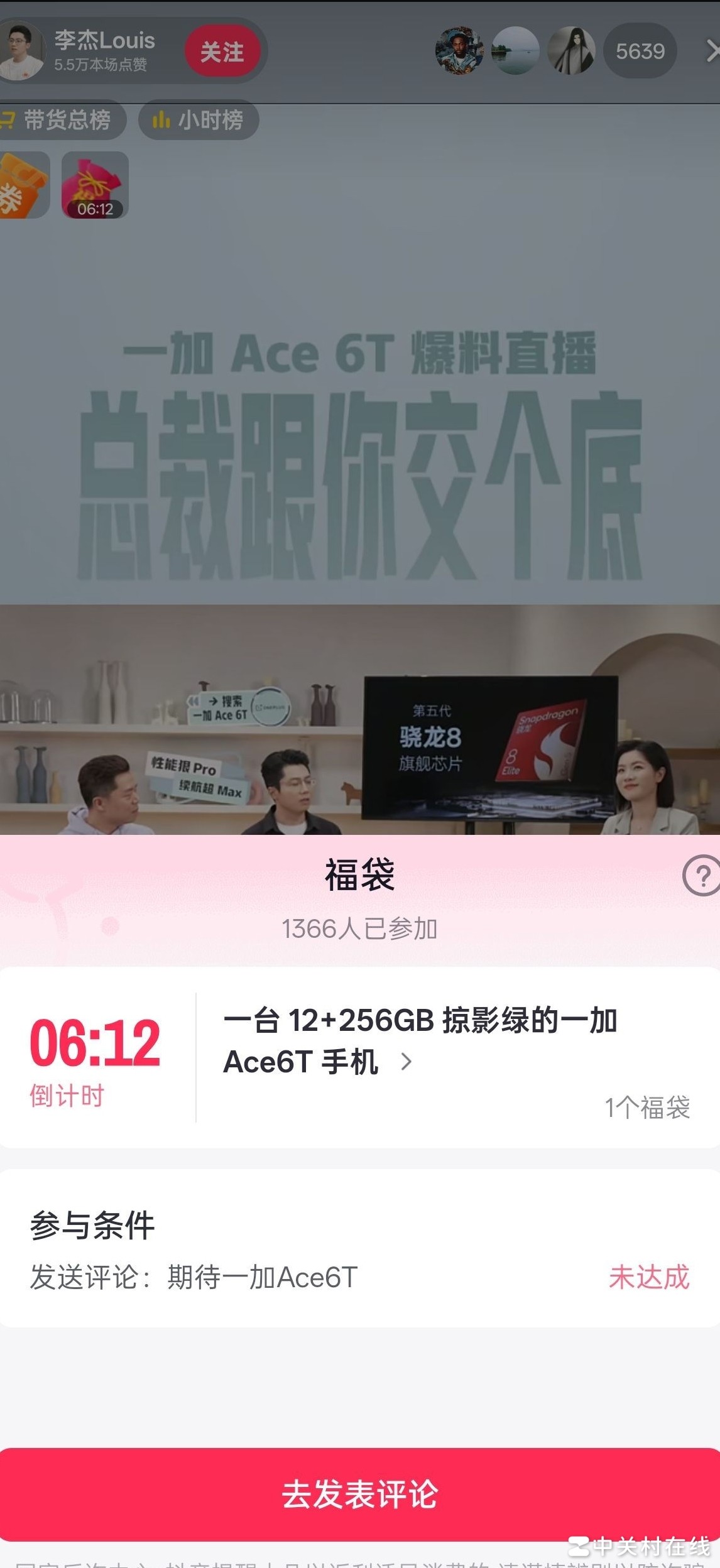Follow 李杰Louis with the 关注 button
Image resolution: width=720 pixels, height=1568 pixels.
coord(222,52)
